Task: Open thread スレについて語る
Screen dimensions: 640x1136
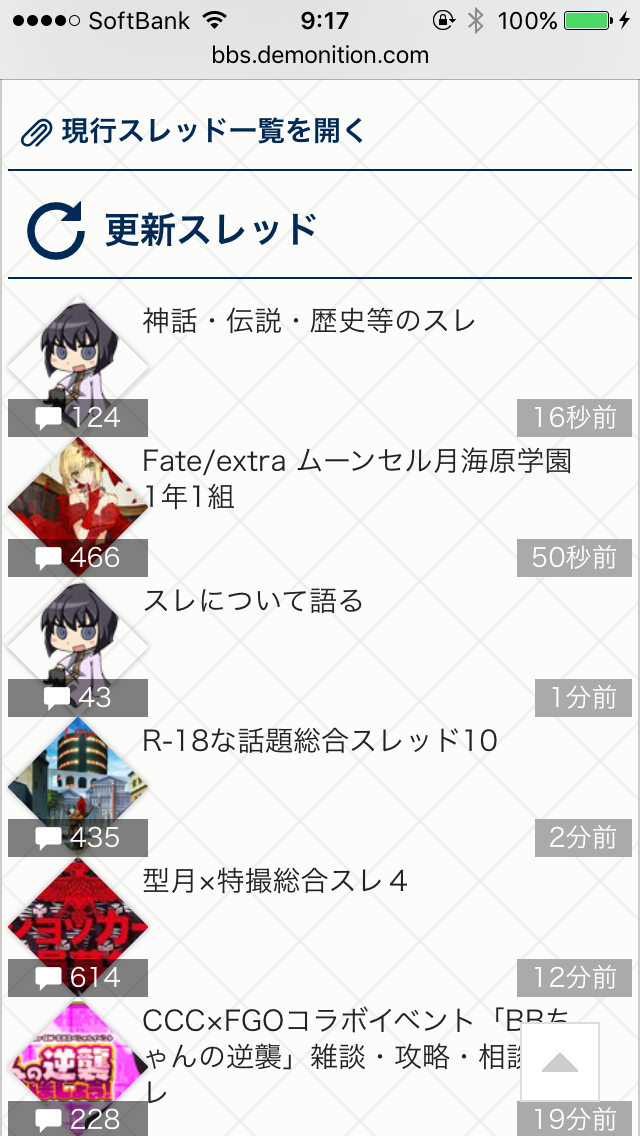Action: click(253, 601)
